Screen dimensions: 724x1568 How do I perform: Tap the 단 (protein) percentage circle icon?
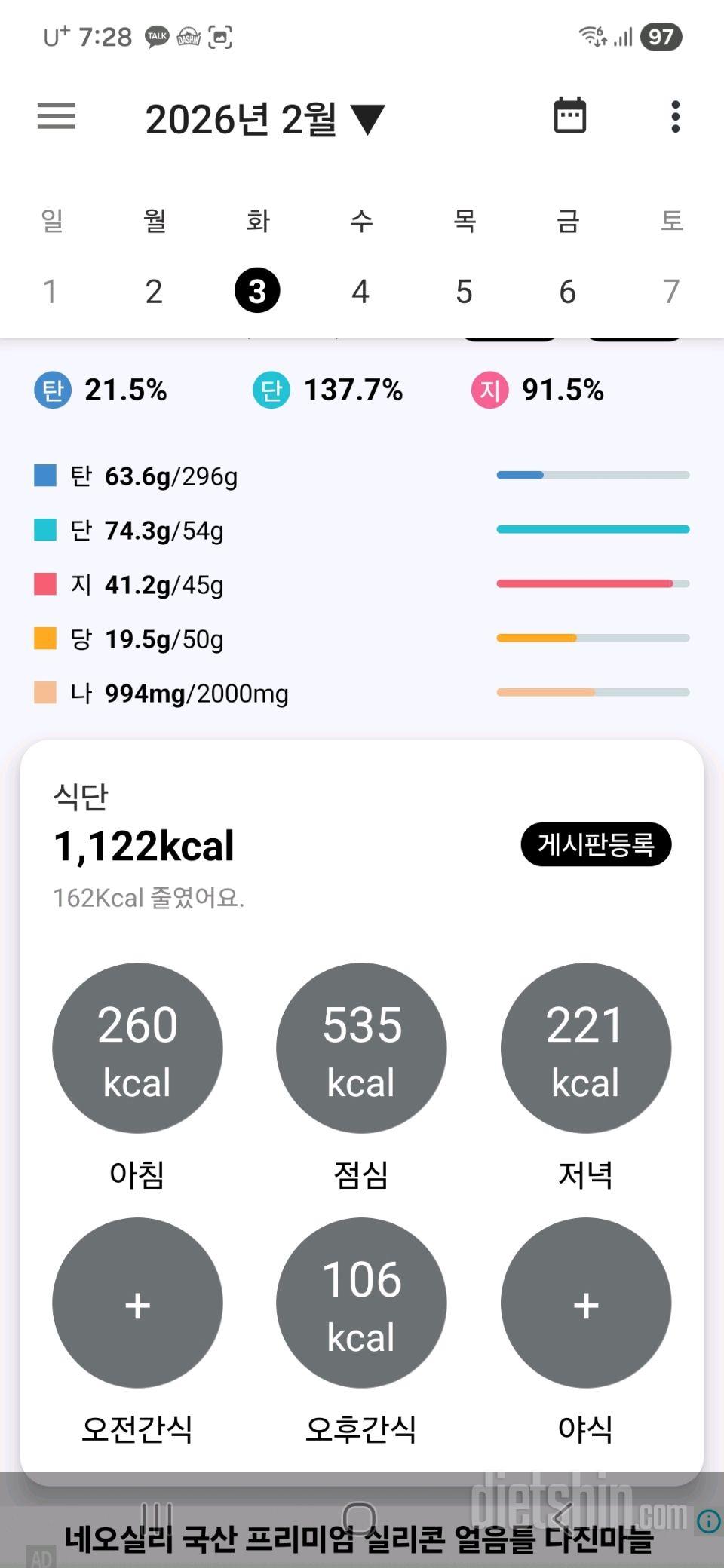click(x=270, y=390)
